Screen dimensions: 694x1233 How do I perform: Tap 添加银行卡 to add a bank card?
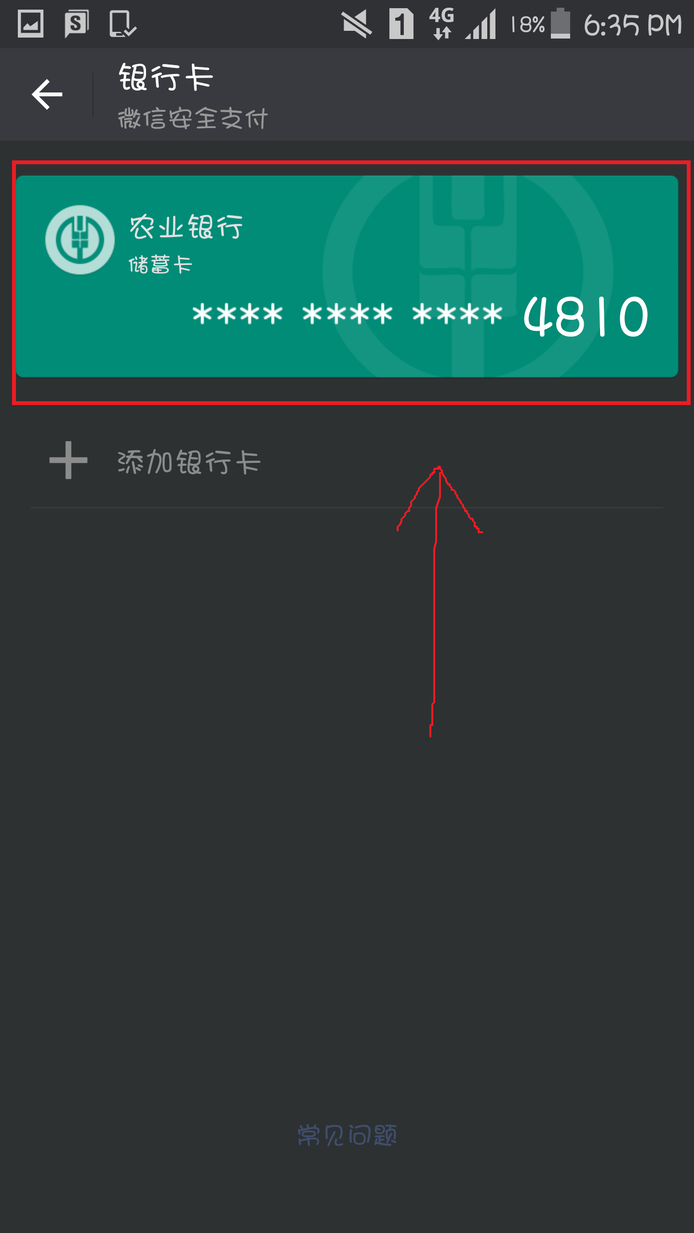[x=188, y=462]
